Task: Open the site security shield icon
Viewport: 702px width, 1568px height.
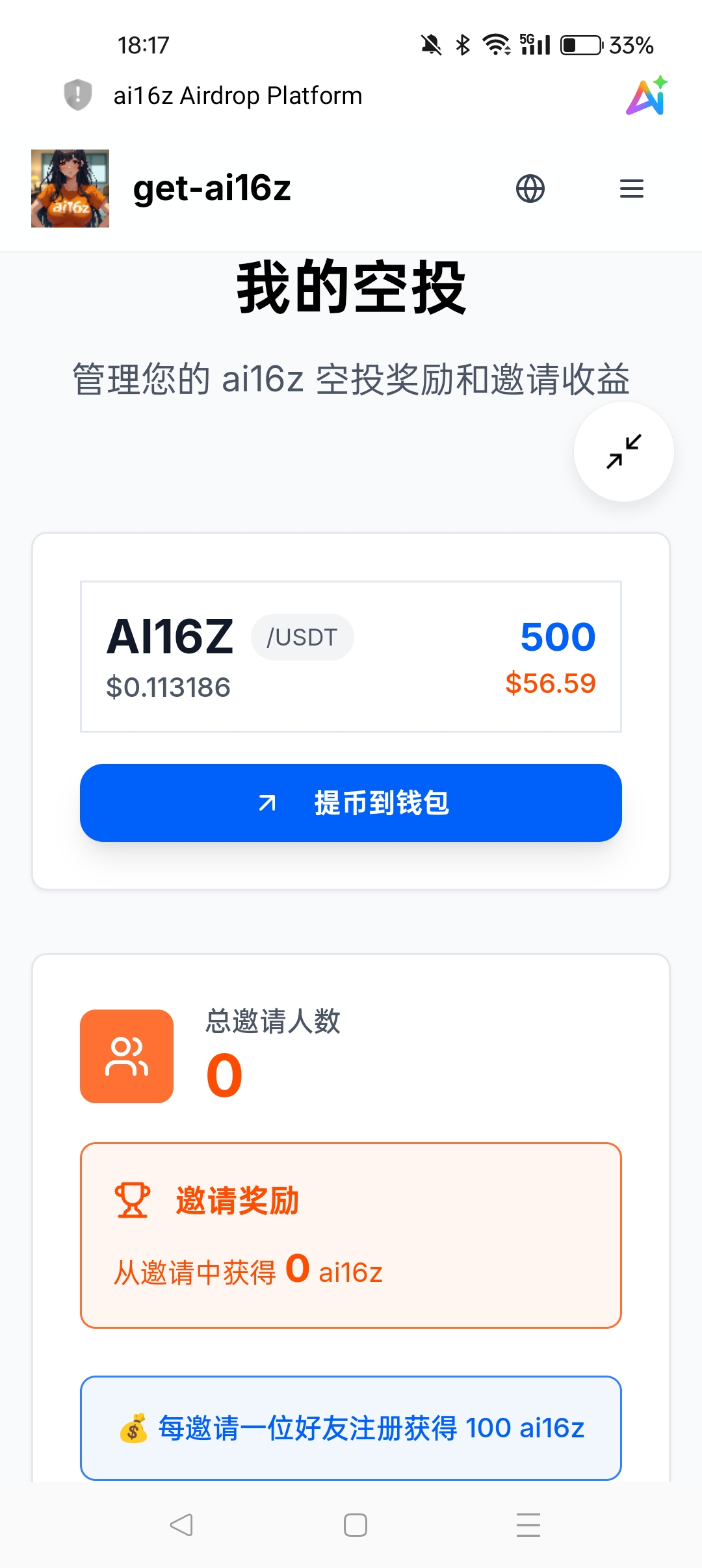Action: [78, 95]
